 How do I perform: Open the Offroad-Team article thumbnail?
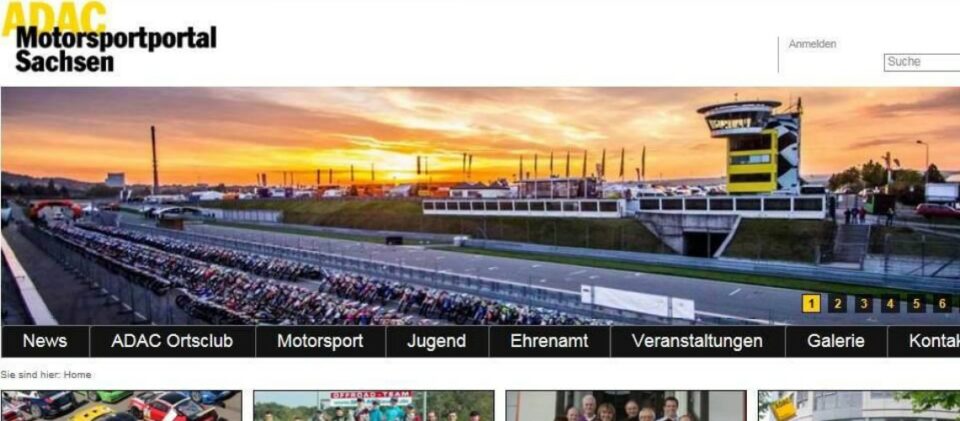coord(373,406)
